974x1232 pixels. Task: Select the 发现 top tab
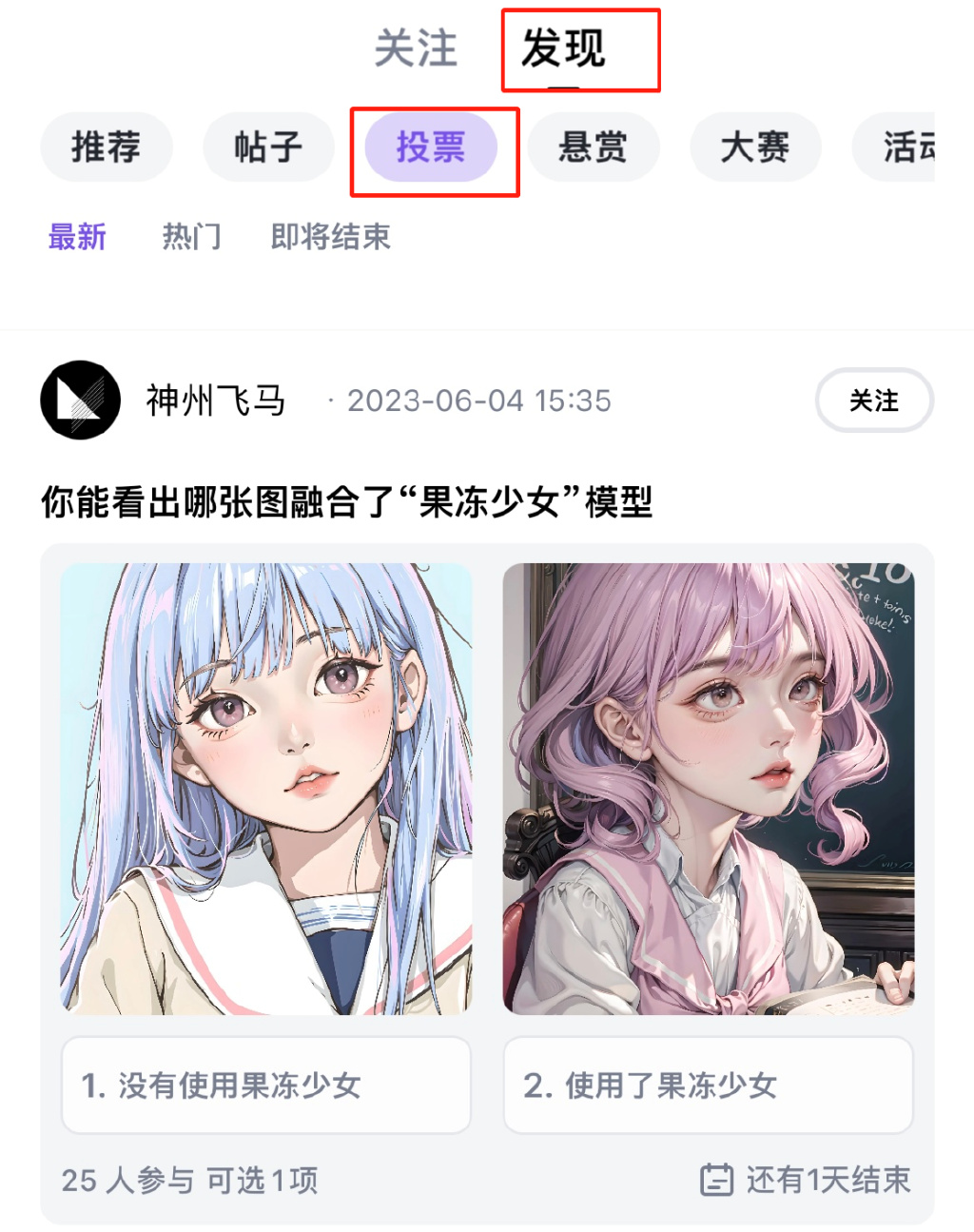tap(563, 49)
